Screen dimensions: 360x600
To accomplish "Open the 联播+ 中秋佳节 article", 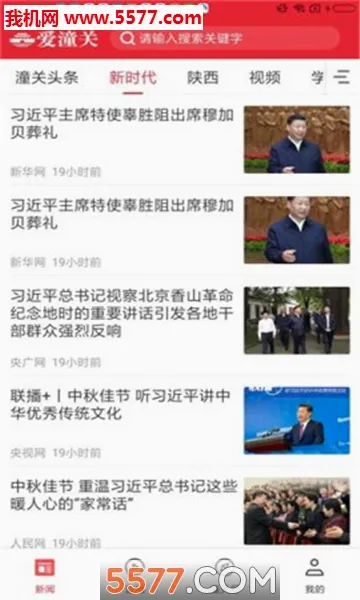I will pos(180,420).
